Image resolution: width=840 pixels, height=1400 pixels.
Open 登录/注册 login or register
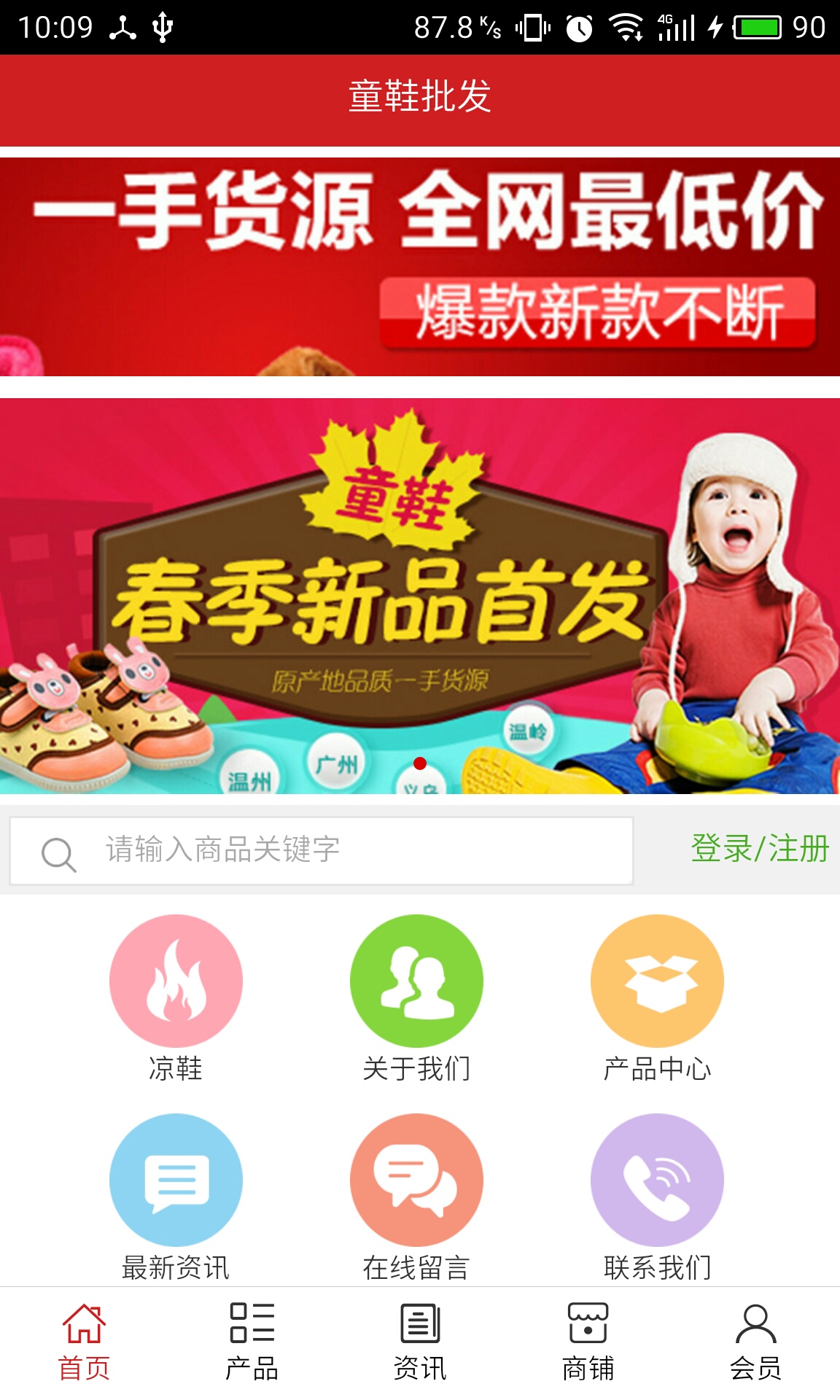[759, 849]
